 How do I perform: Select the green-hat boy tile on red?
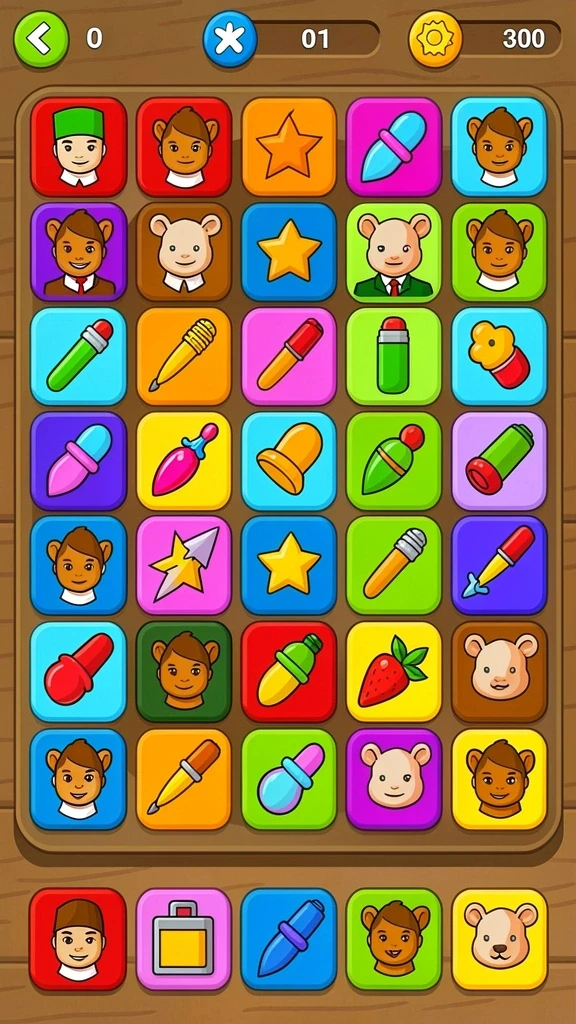click(x=78, y=147)
